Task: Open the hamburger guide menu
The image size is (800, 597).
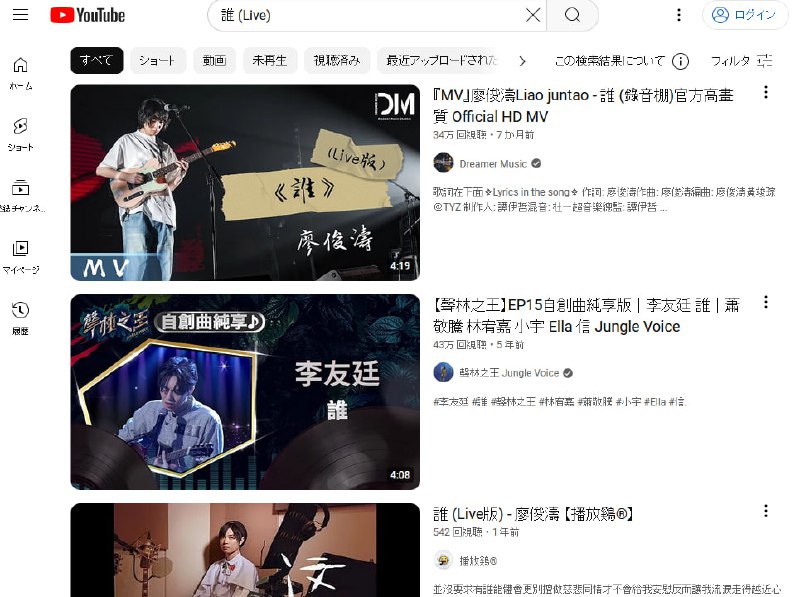Action: coord(20,15)
